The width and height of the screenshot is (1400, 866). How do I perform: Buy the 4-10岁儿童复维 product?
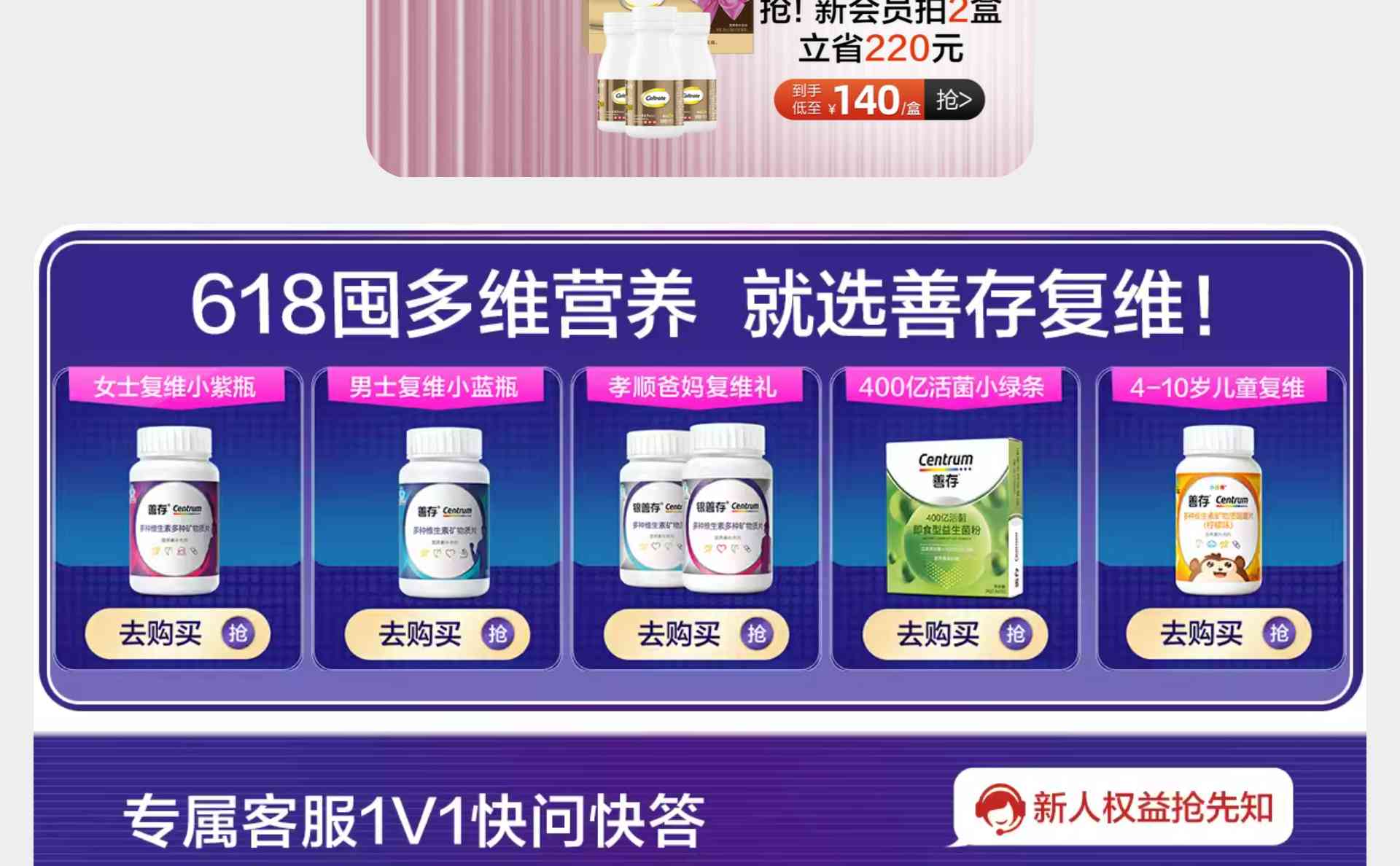[x=1218, y=633]
